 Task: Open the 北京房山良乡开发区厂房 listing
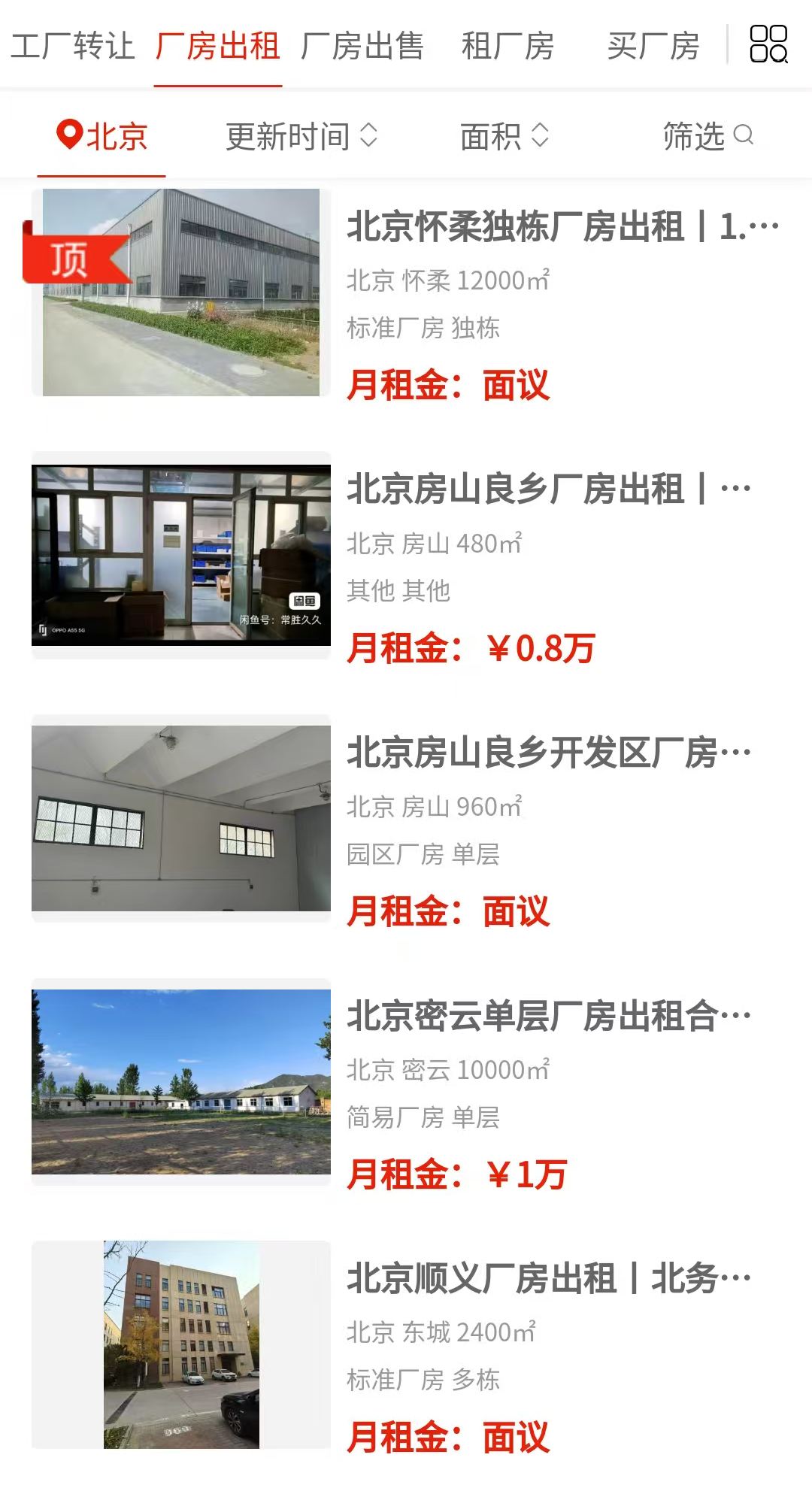(x=547, y=753)
